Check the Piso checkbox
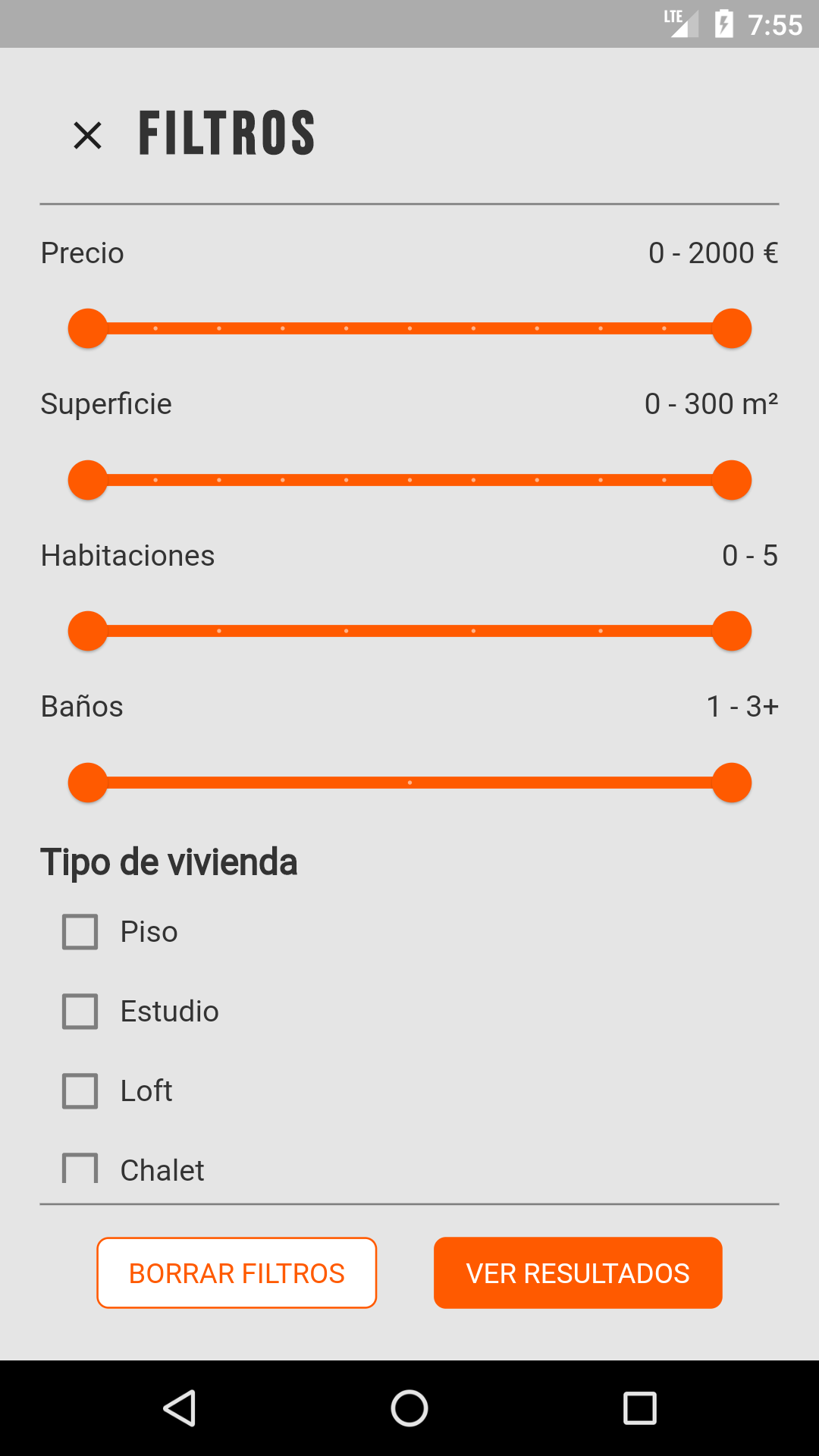Image resolution: width=819 pixels, height=1456 pixels. [80, 932]
